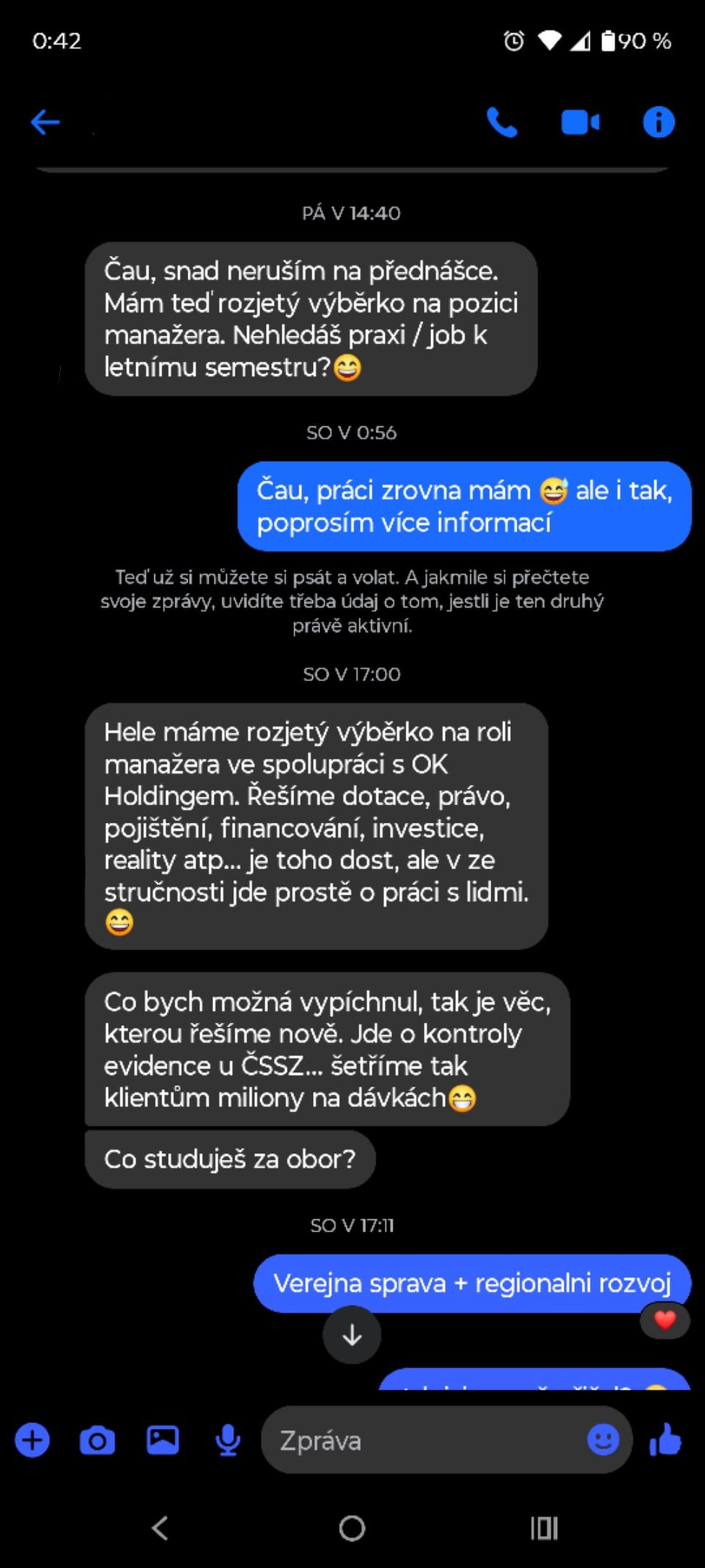Open the emoji picker
Screen dimensions: 705x1568
point(603,1439)
